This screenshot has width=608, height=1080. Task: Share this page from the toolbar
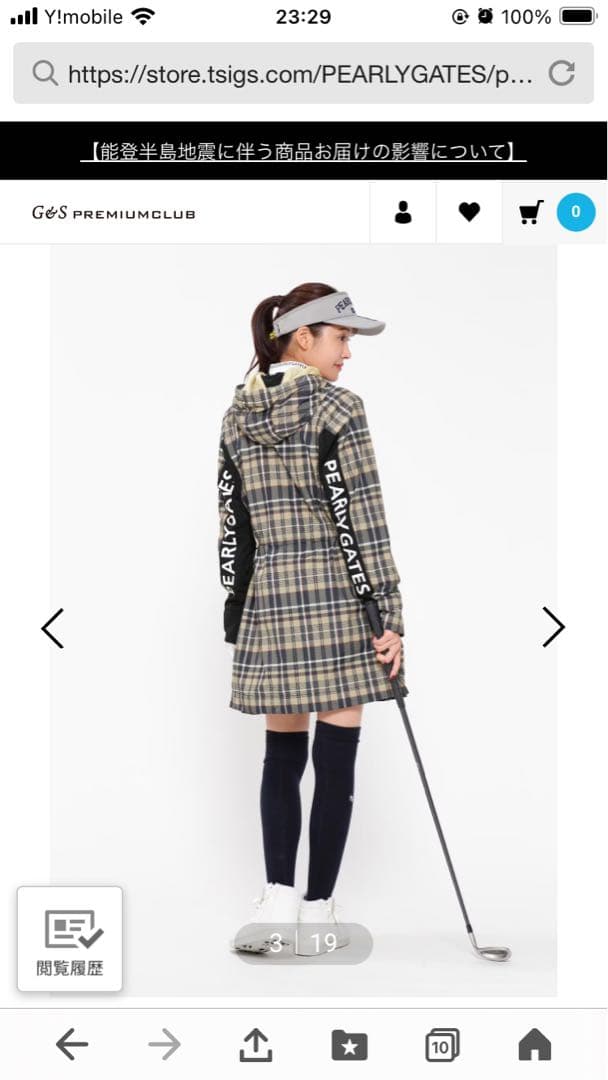pos(256,1045)
